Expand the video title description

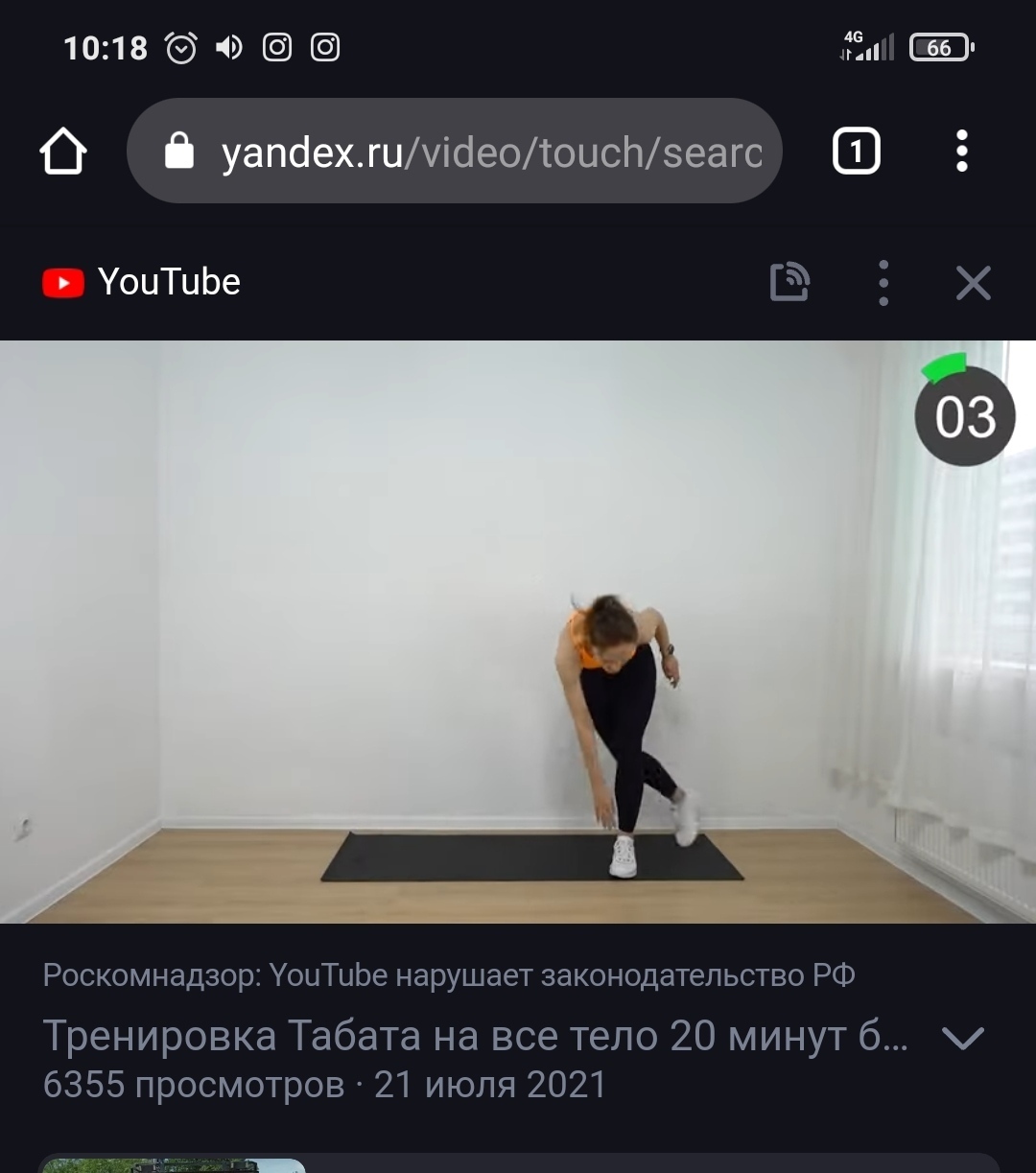coord(963,1038)
